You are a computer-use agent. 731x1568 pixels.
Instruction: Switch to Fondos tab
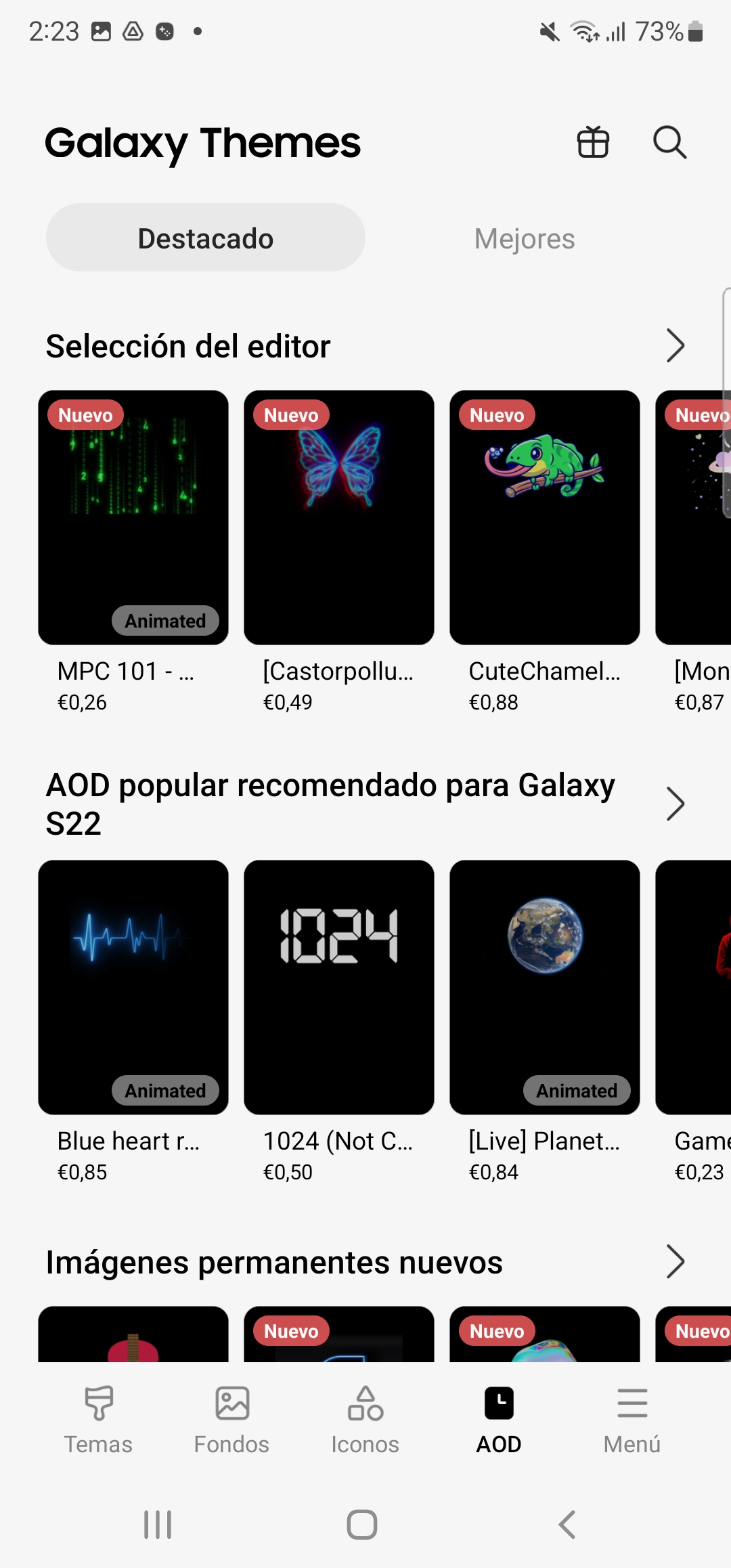231,1420
